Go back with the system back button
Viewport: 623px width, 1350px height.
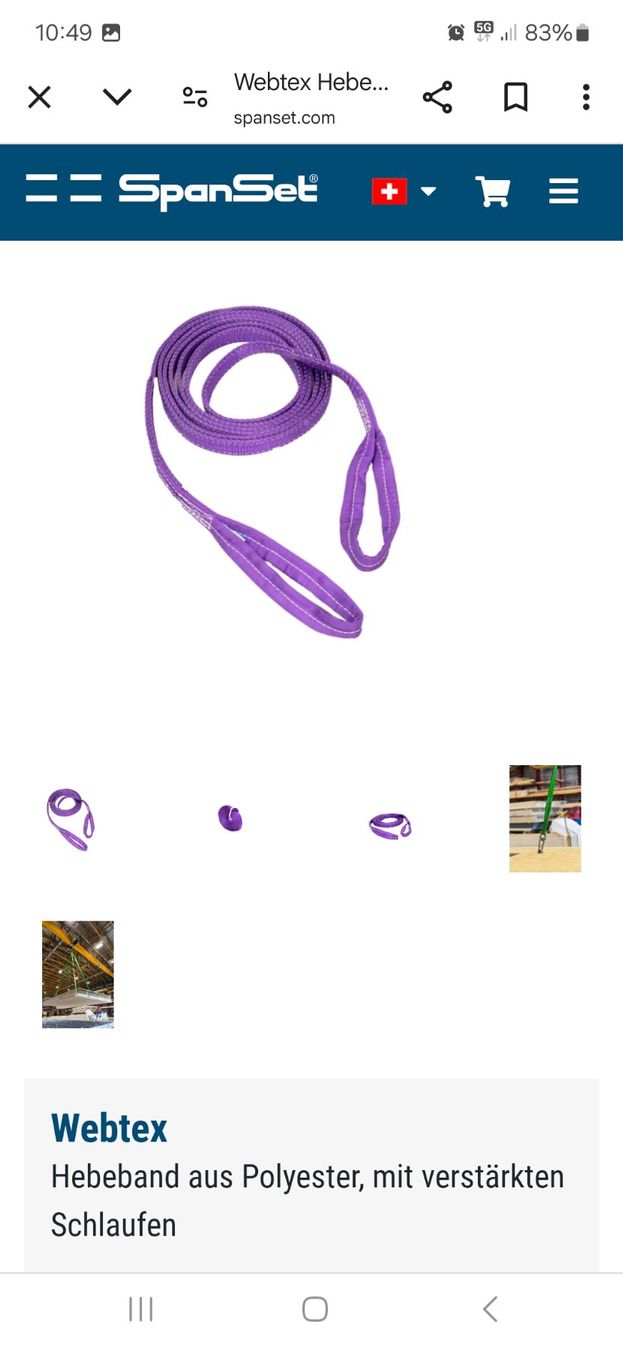(x=489, y=1309)
